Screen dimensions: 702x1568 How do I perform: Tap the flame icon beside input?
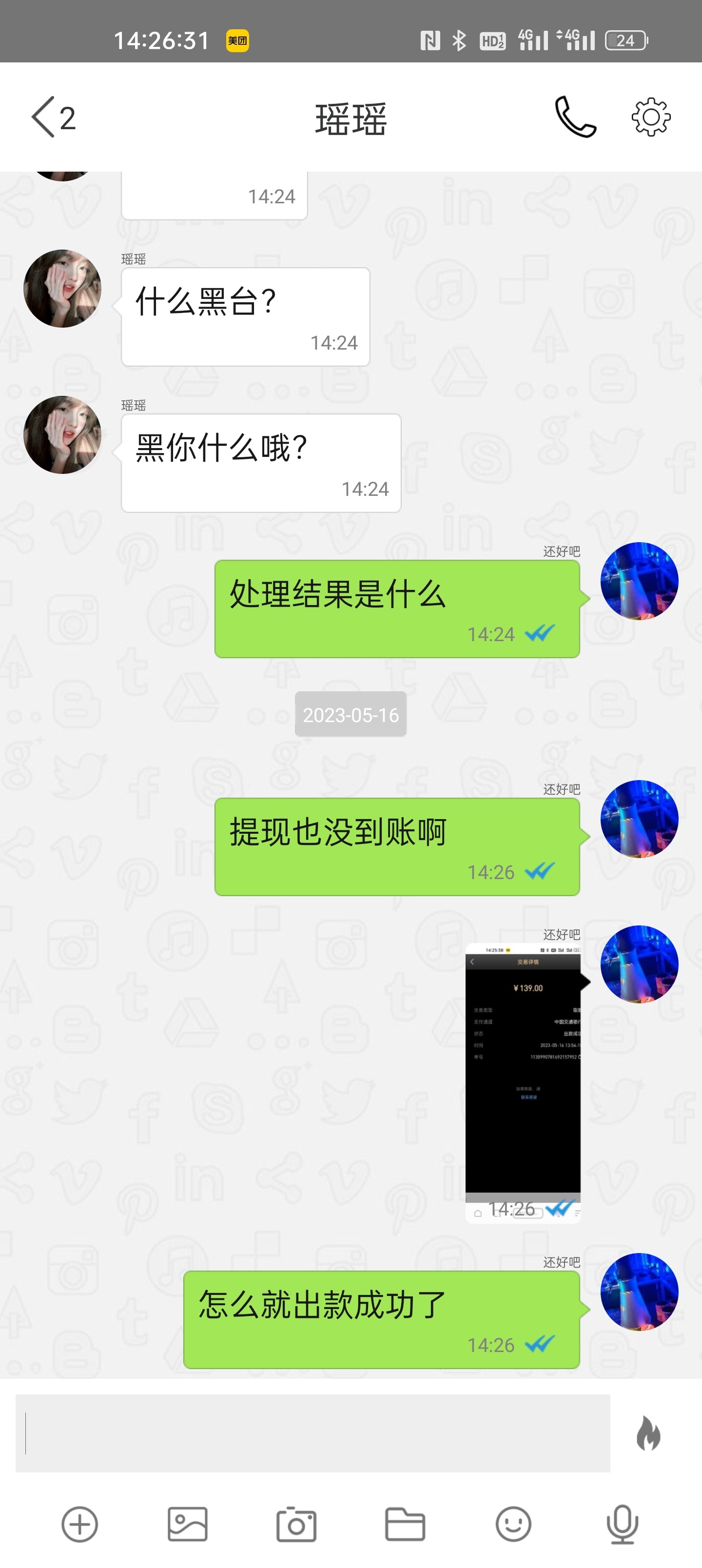click(648, 1433)
